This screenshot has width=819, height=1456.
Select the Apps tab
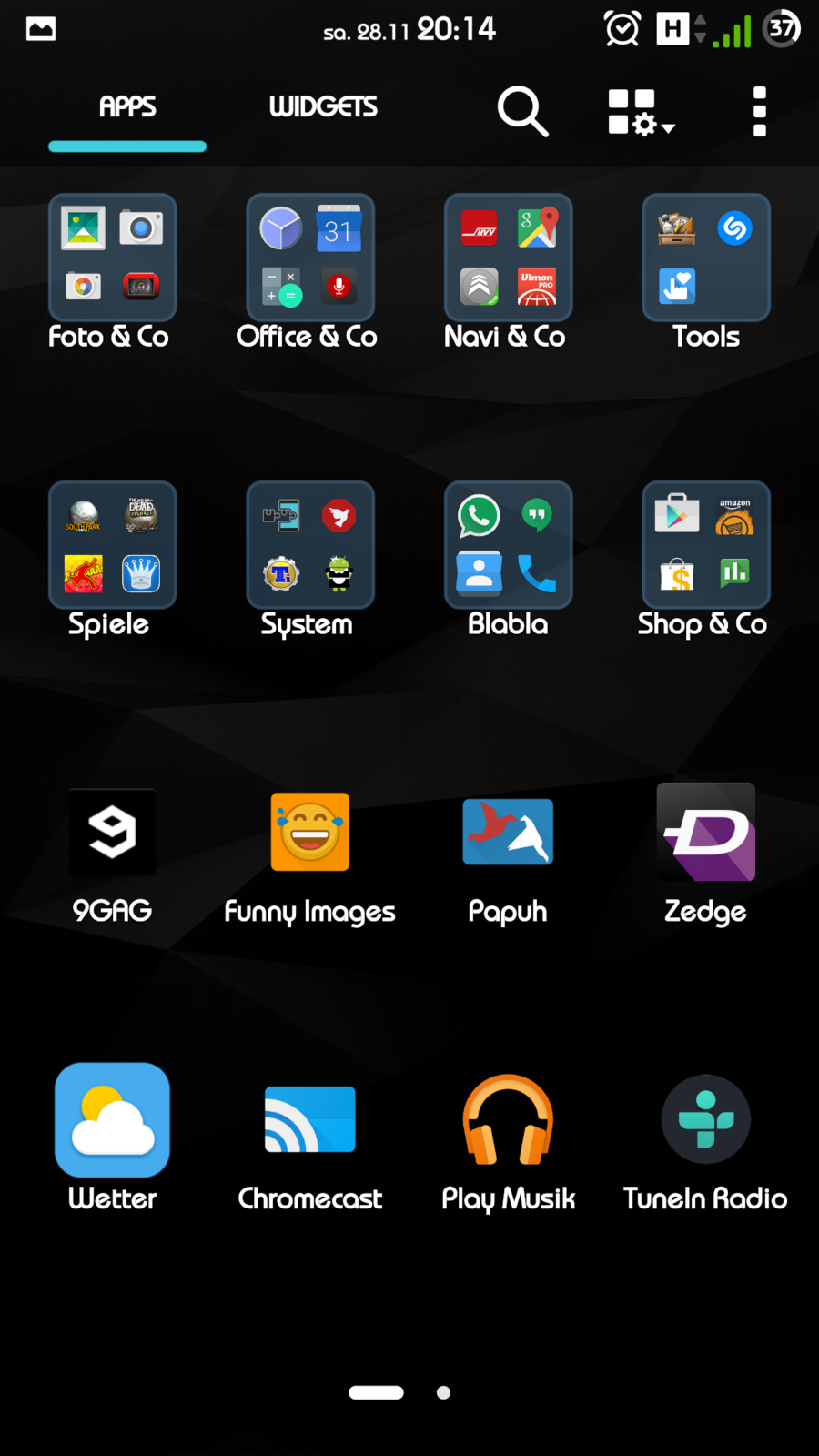pos(127,107)
